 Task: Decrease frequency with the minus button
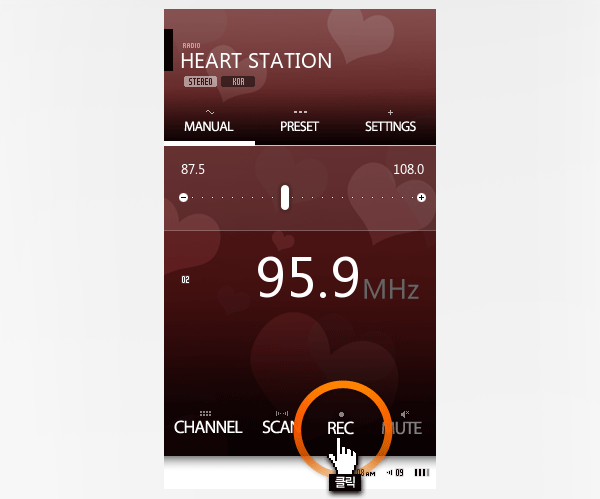[x=184, y=198]
